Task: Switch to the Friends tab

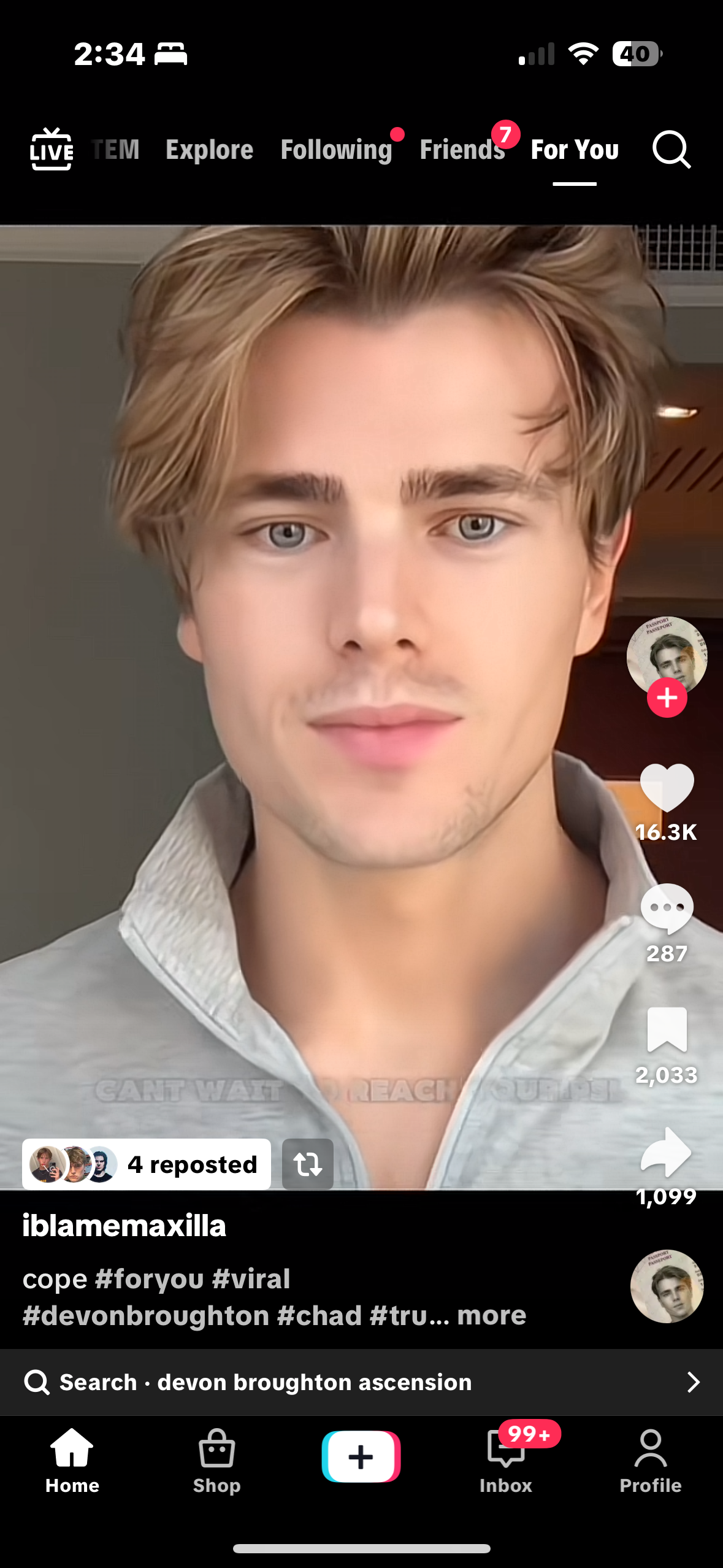Action: pos(462,150)
